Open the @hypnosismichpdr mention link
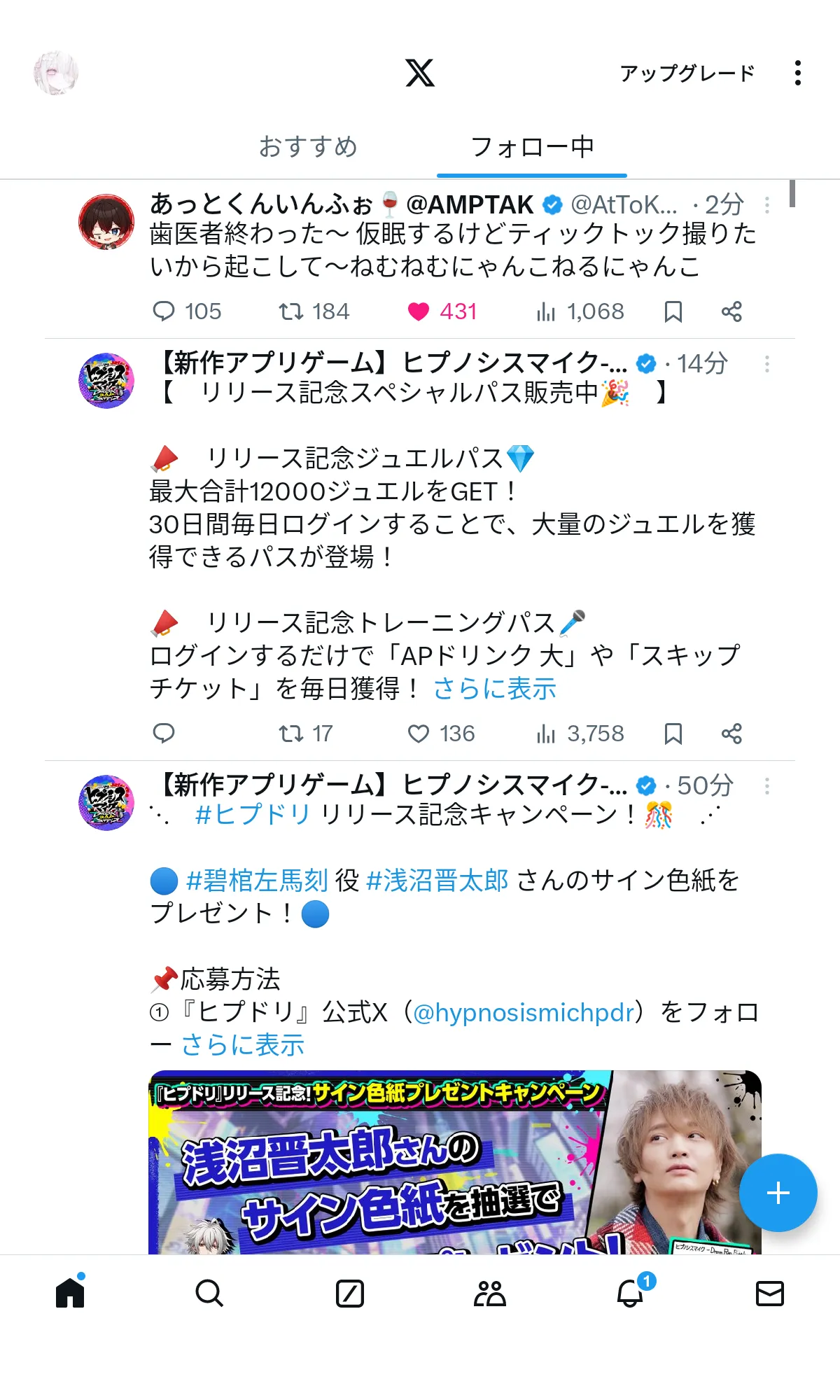The image size is (840, 1400). tap(524, 1012)
